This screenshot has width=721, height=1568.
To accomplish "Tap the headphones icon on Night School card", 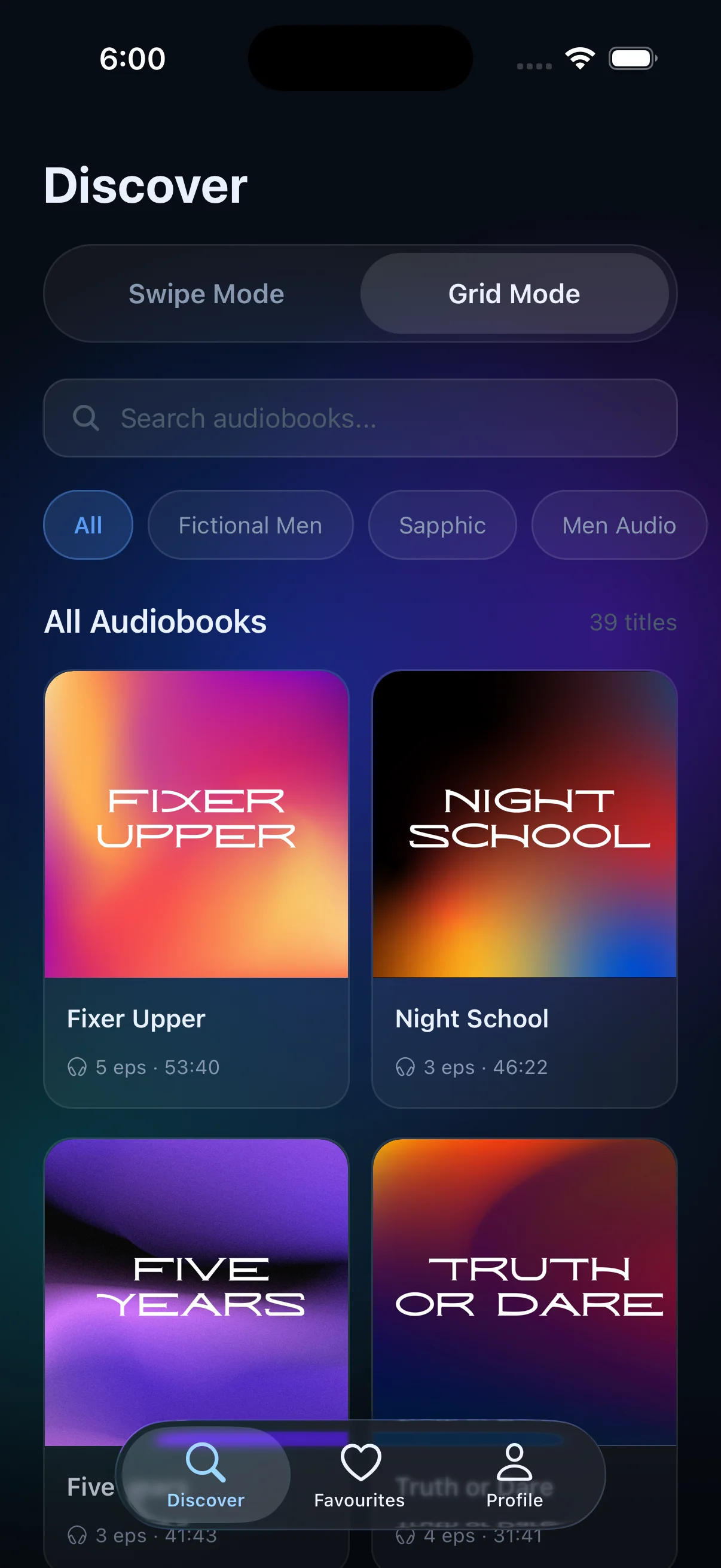I will pyautogui.click(x=406, y=1067).
